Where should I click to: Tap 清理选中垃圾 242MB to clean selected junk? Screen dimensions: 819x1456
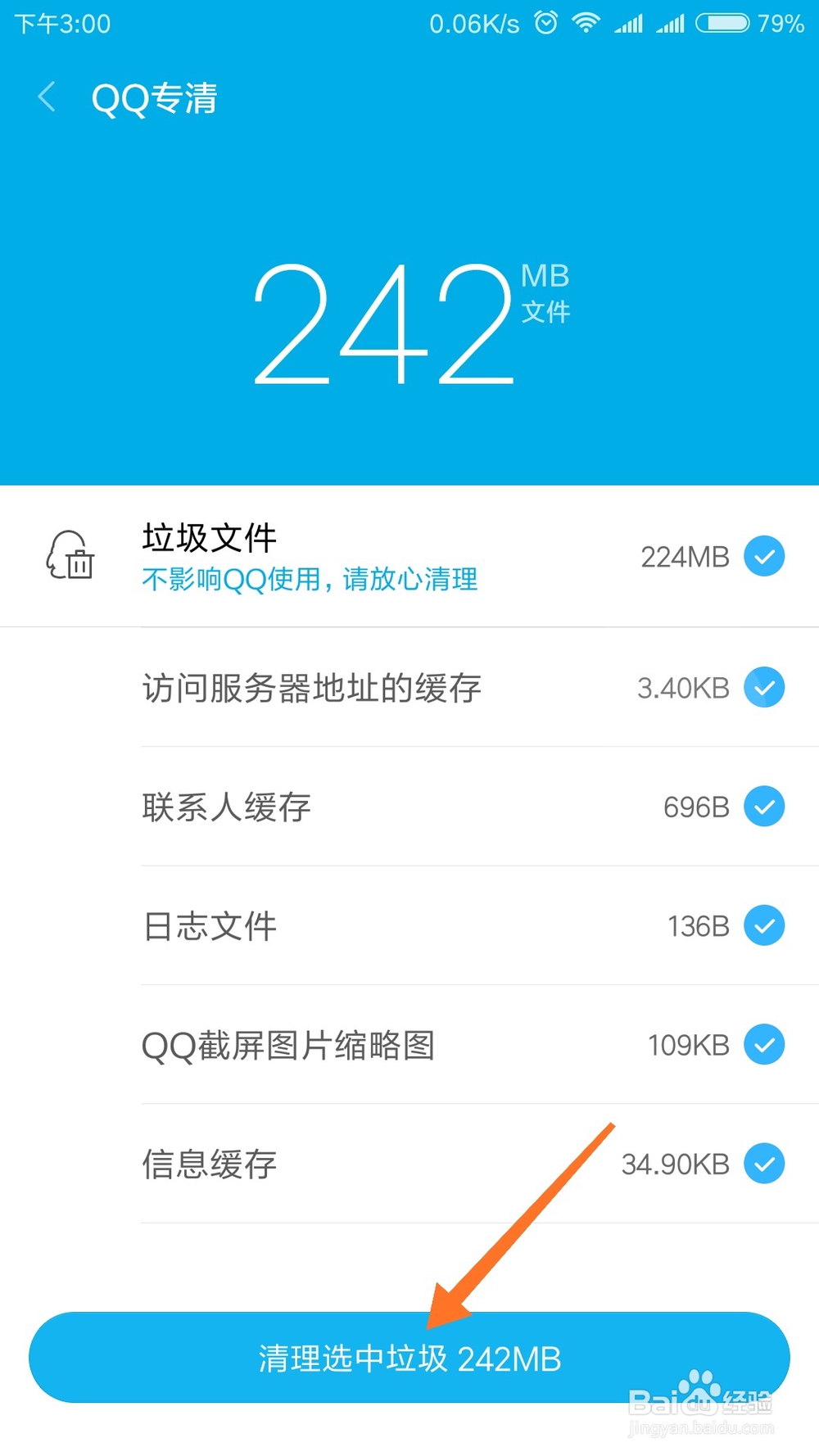409,1357
